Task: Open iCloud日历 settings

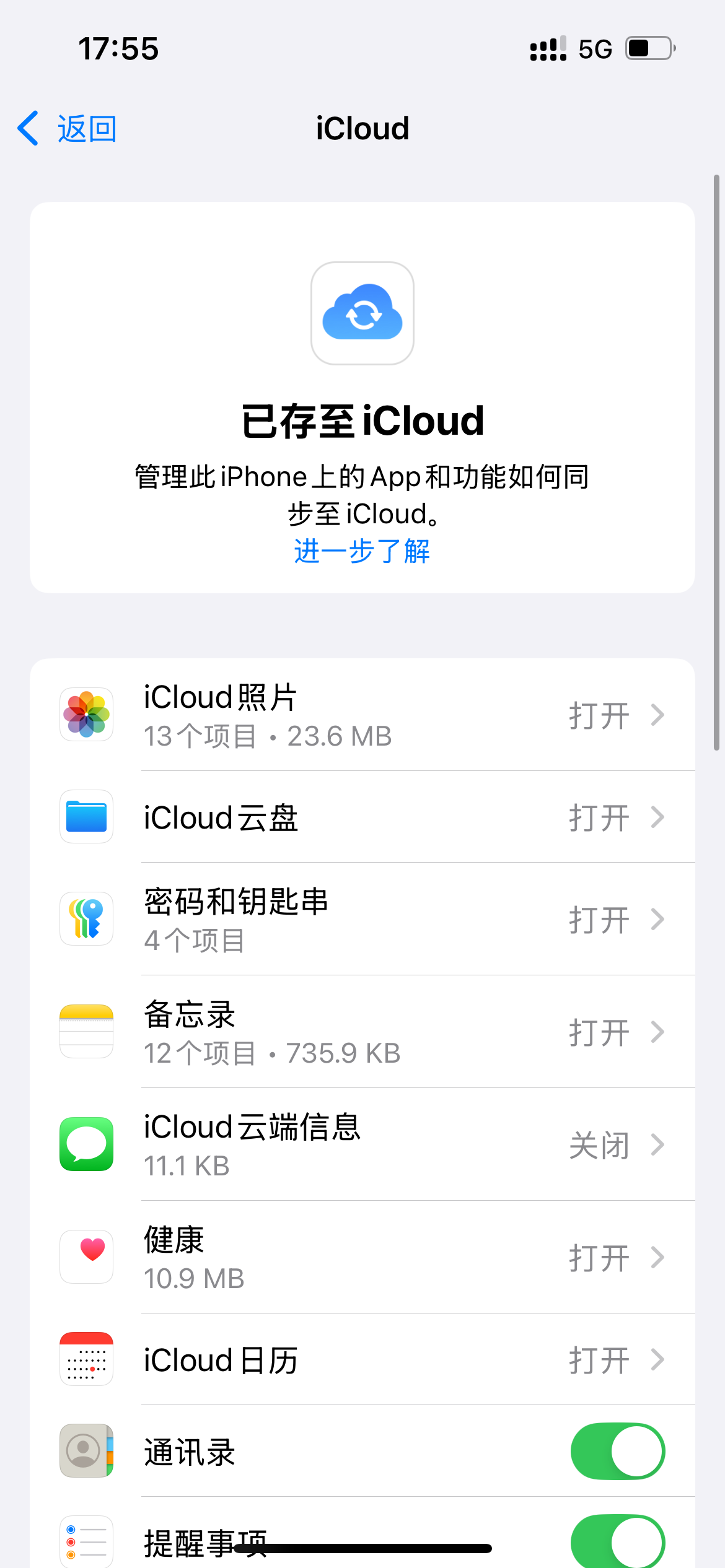Action: [362, 1359]
